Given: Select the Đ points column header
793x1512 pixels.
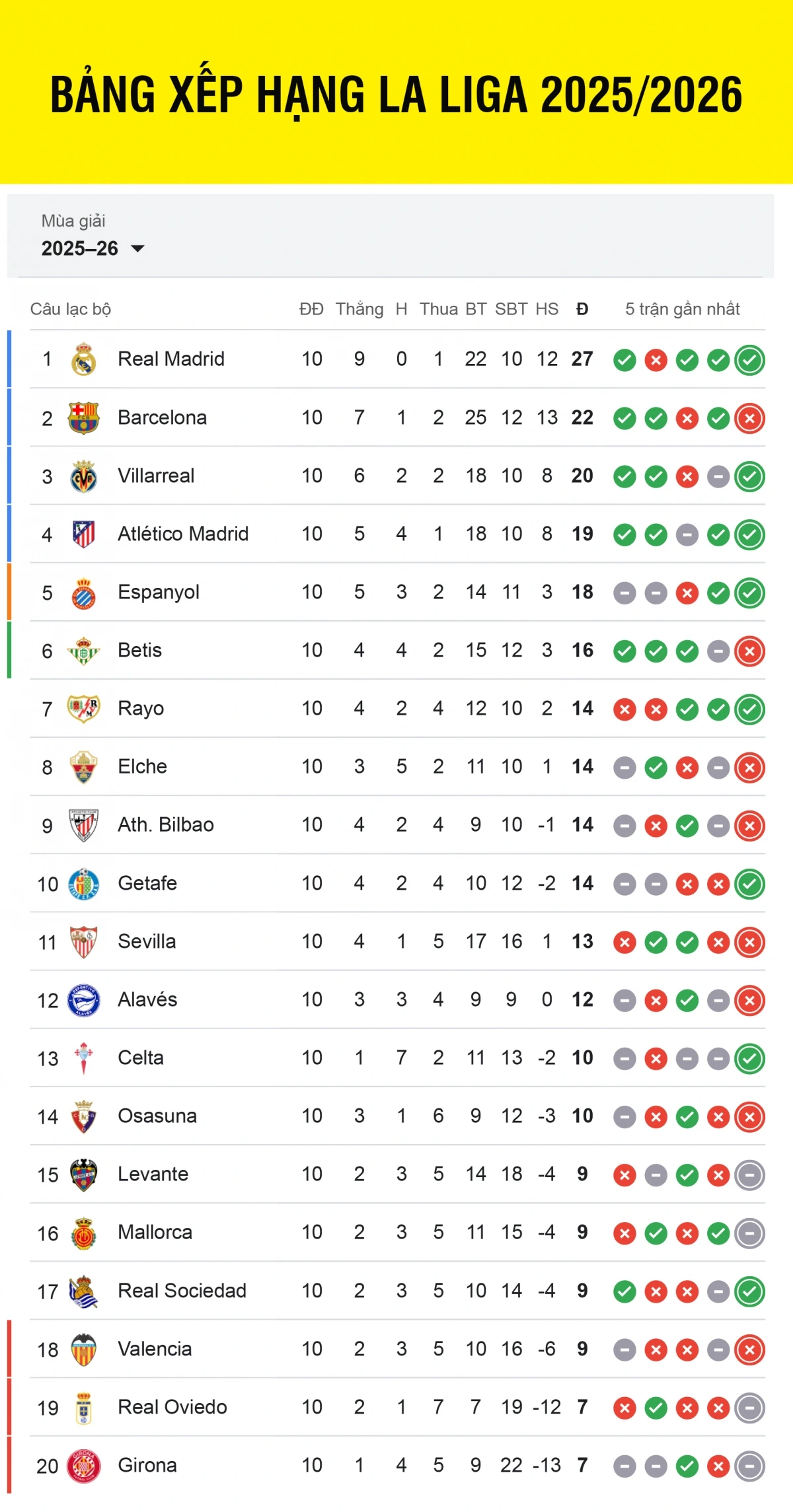Looking at the screenshot, I should [581, 308].
